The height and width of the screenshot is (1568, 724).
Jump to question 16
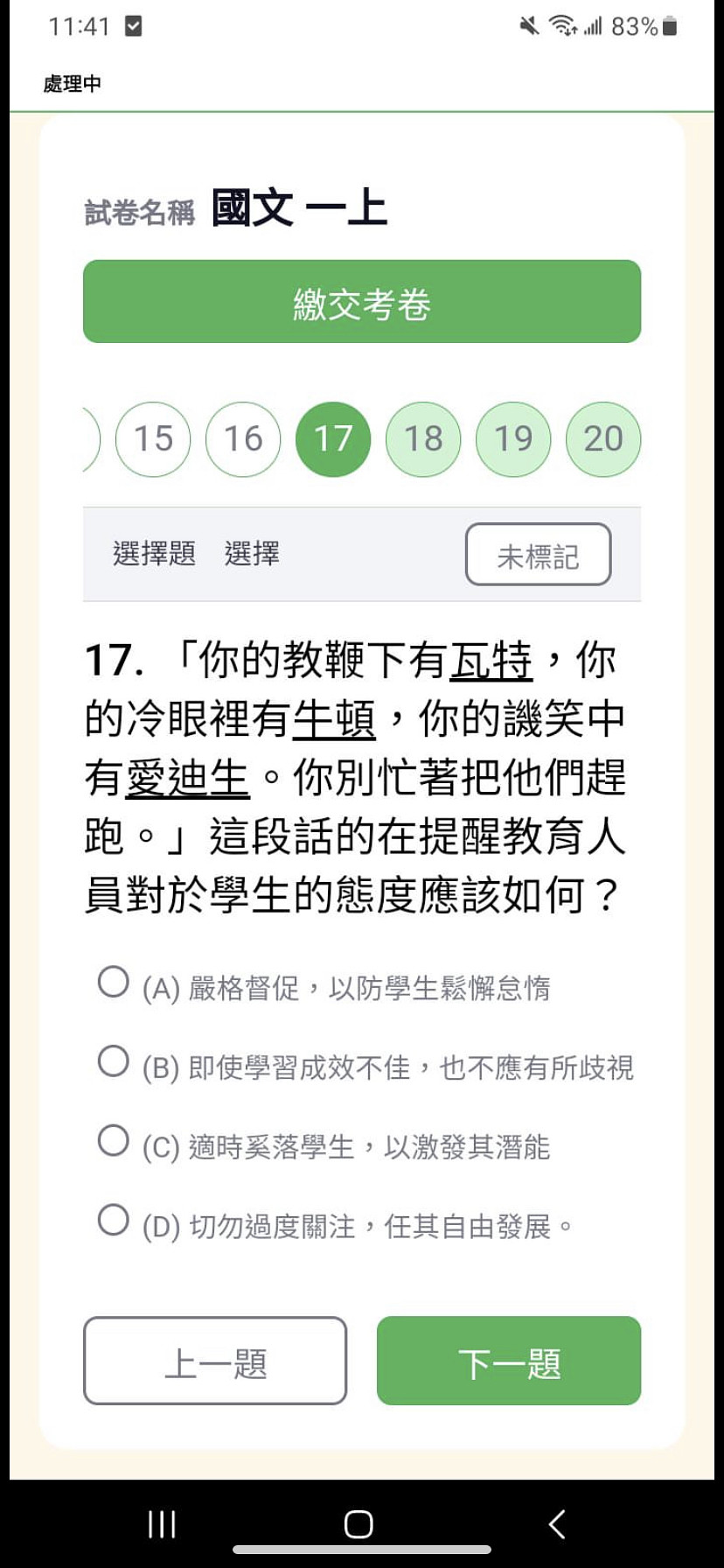[x=243, y=439]
